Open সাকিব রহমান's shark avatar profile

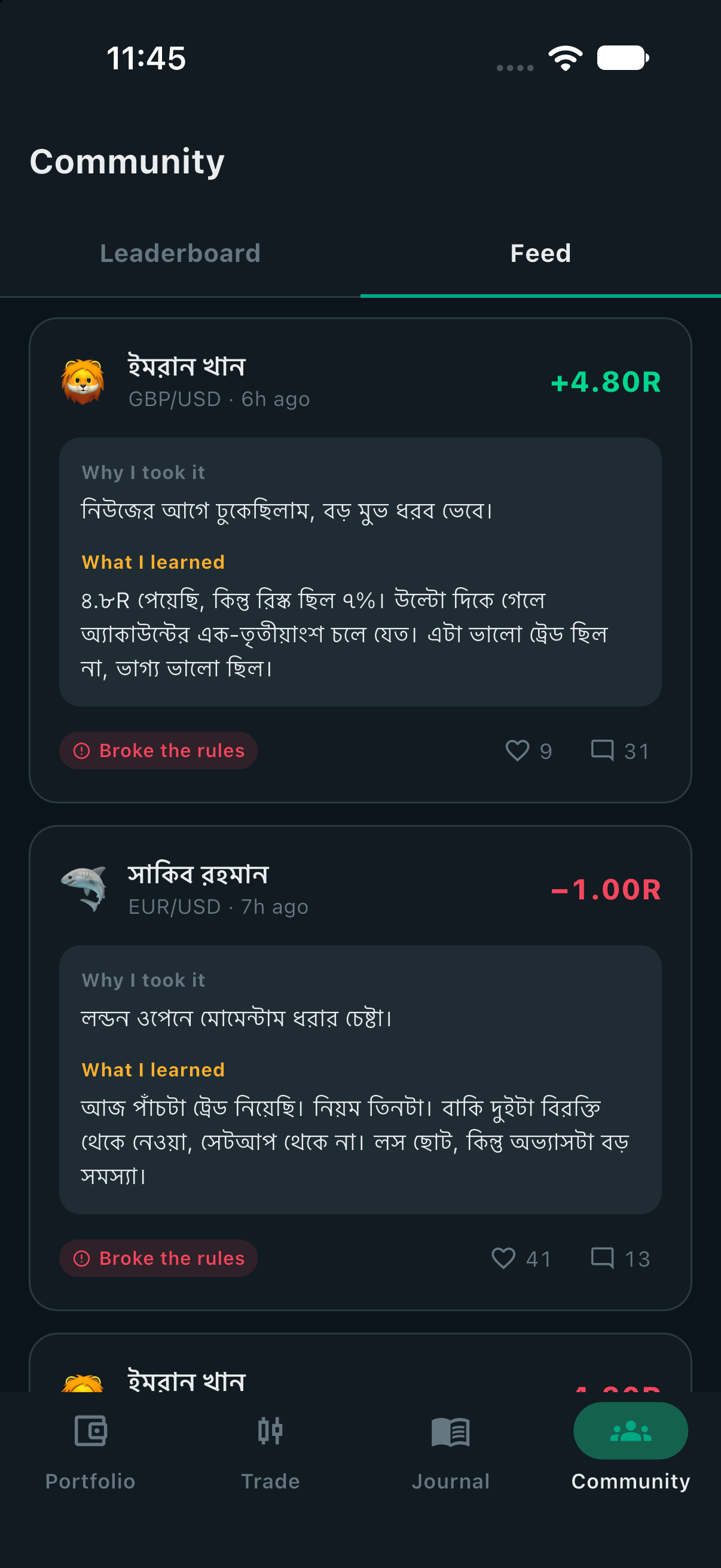(x=83, y=889)
